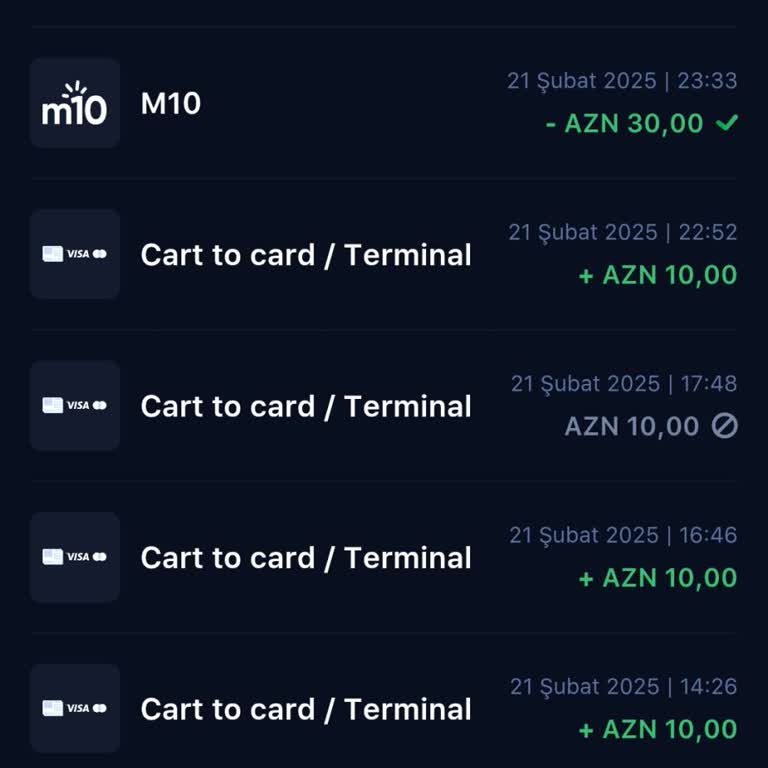768x768 pixels.
Task: Open the blocked AZN 10,00 transaction at 17:48
Action: tap(383, 406)
